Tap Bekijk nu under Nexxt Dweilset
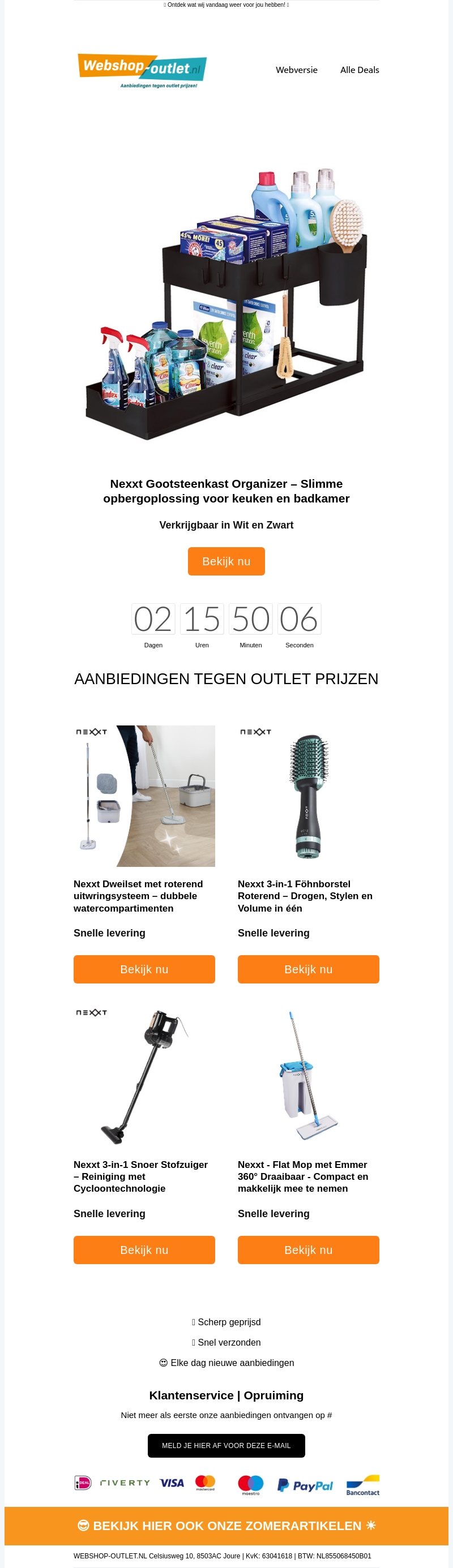453x1568 pixels. pyautogui.click(x=144, y=969)
